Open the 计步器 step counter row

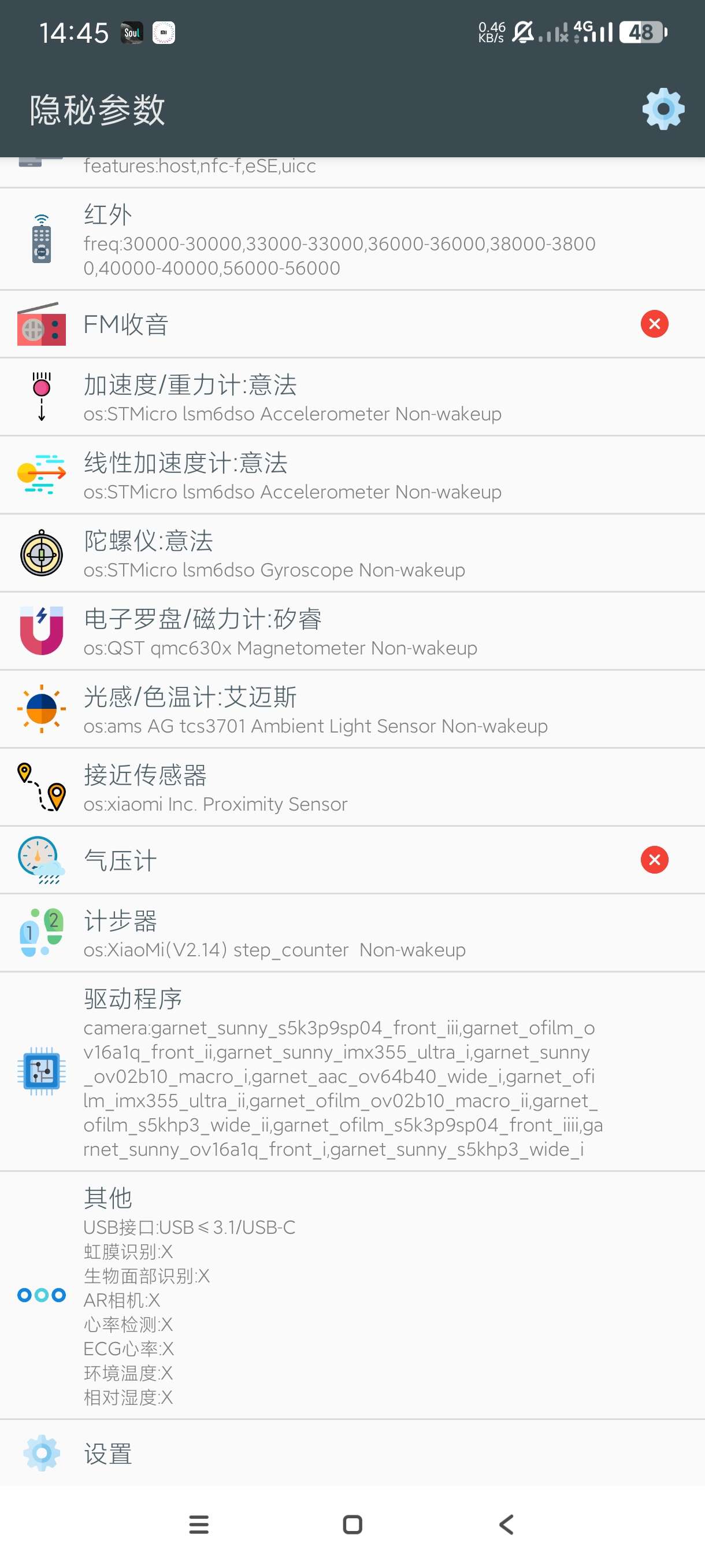352,933
